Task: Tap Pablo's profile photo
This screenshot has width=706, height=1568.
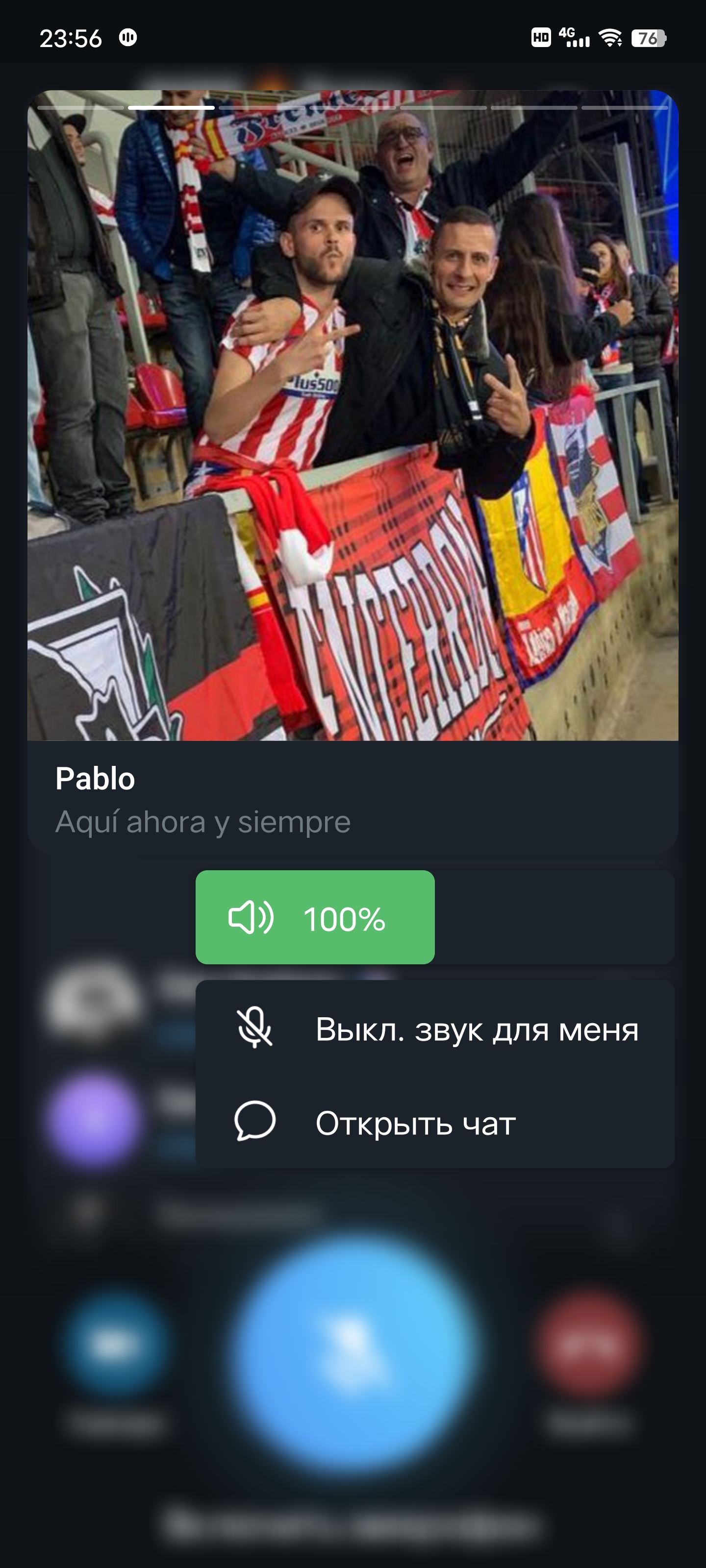Action: [x=353, y=415]
